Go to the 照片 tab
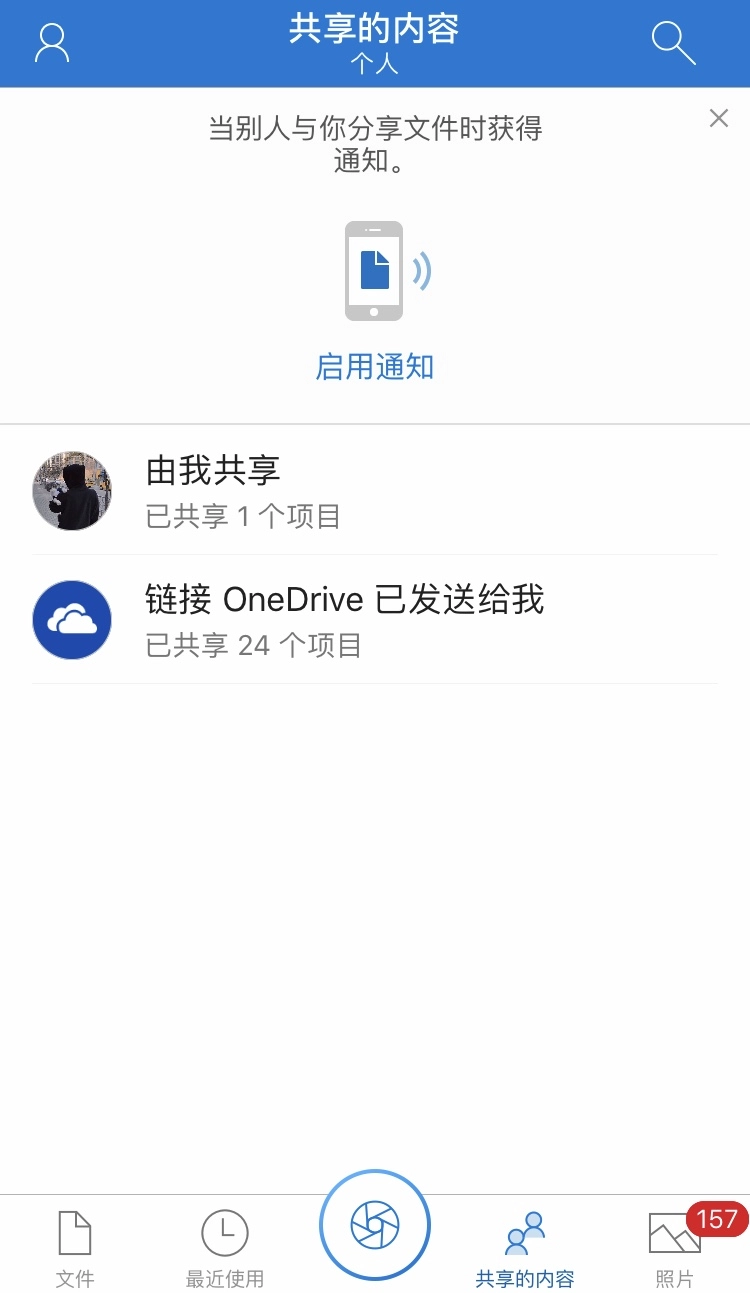 tap(675, 1247)
